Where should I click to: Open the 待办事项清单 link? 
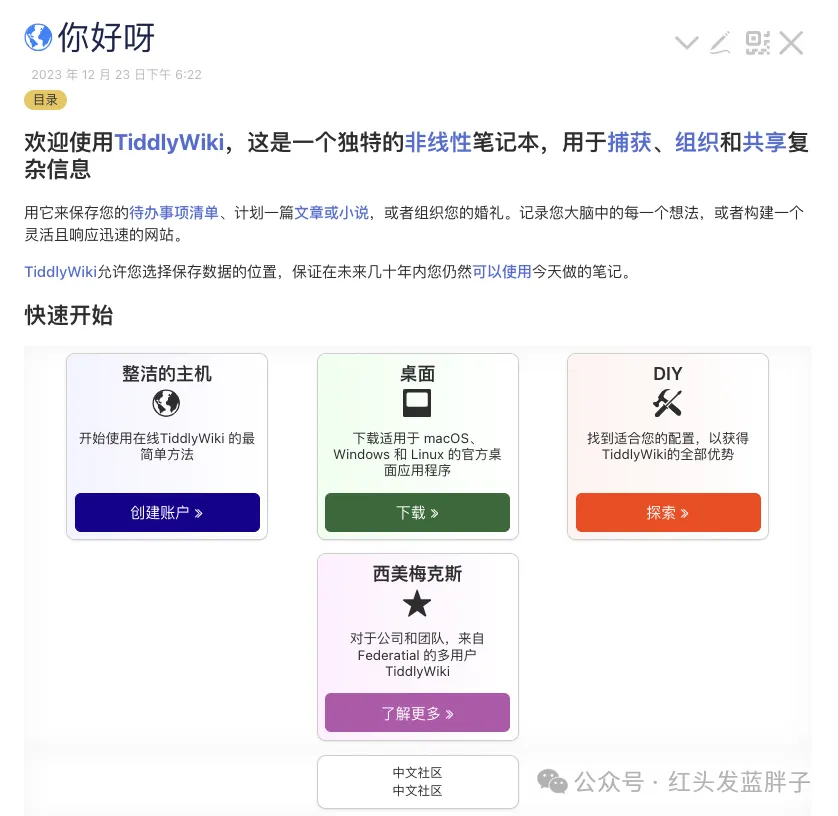point(174,212)
